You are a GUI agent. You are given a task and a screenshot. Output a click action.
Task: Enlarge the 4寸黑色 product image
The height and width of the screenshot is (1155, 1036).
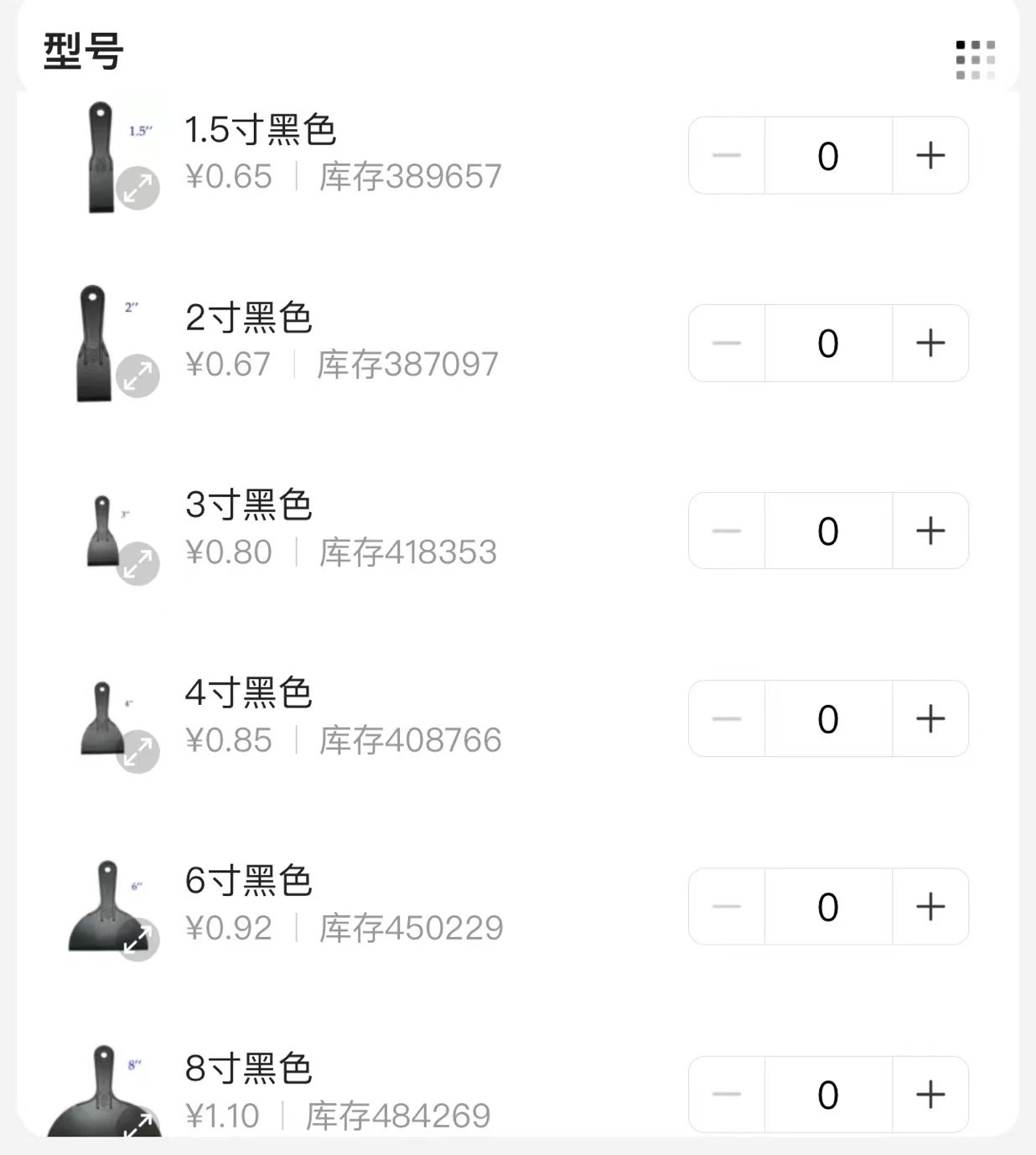(137, 751)
